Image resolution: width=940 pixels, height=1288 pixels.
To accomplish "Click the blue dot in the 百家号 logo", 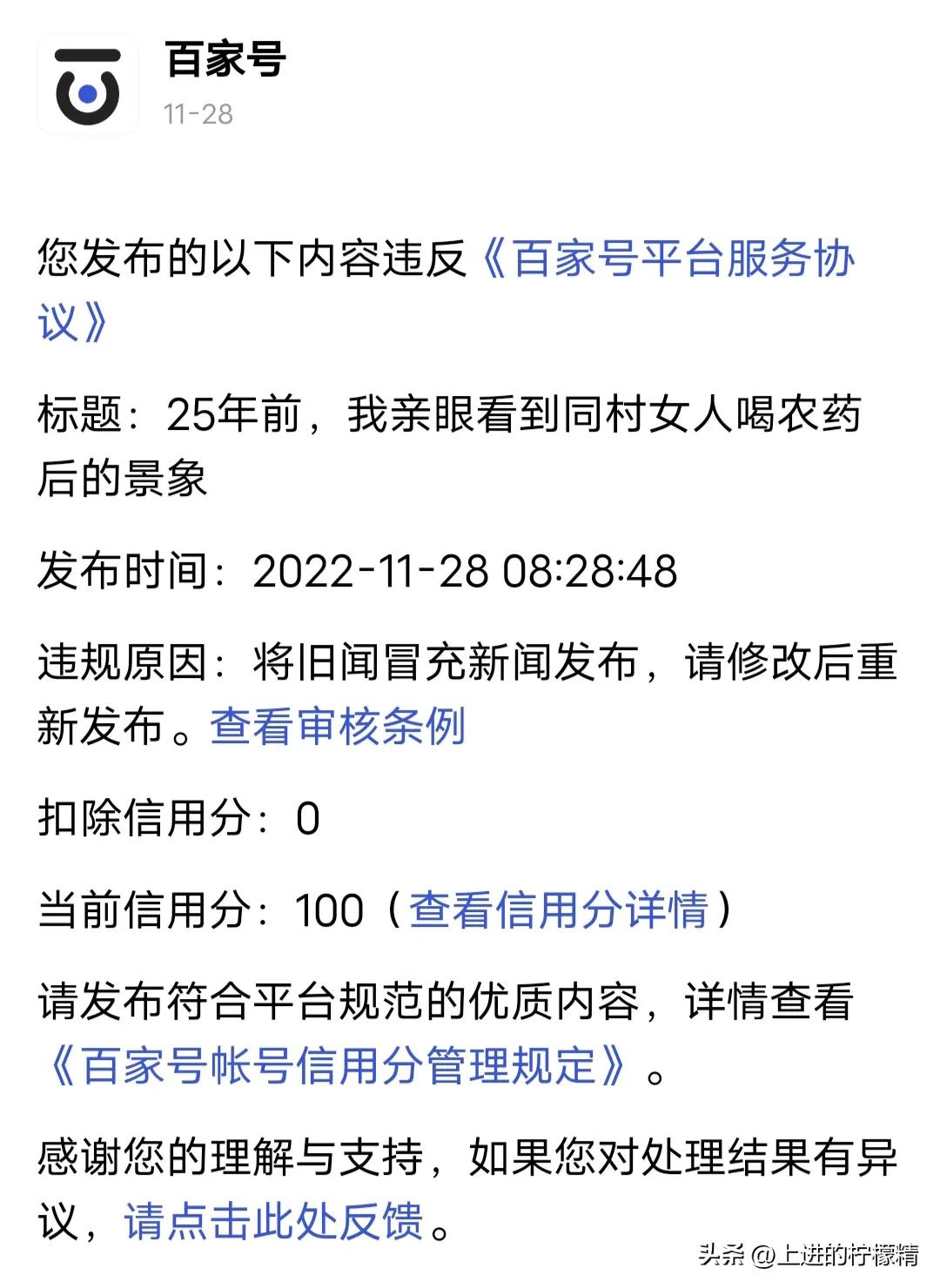I will click(x=90, y=94).
